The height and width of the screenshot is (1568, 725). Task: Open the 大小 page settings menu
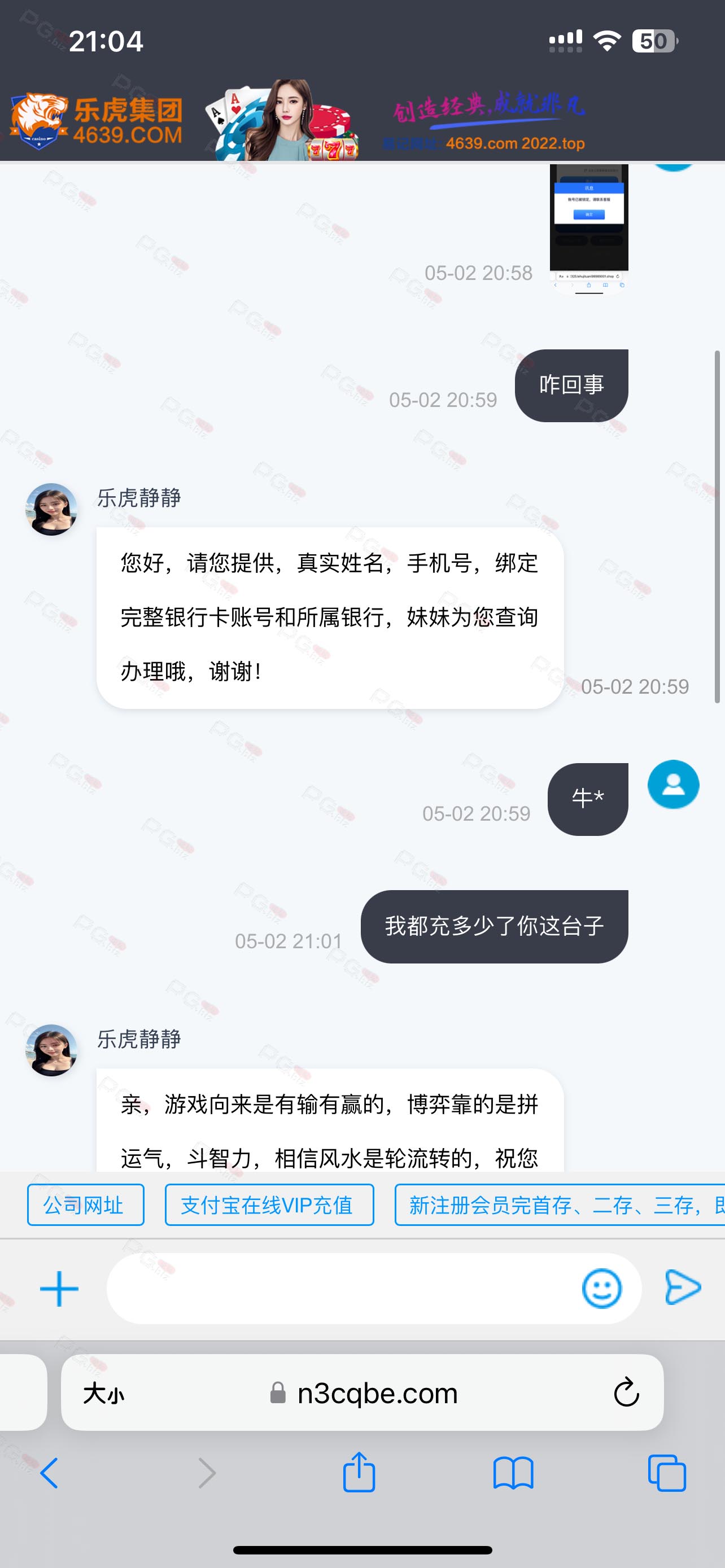[x=103, y=1392]
